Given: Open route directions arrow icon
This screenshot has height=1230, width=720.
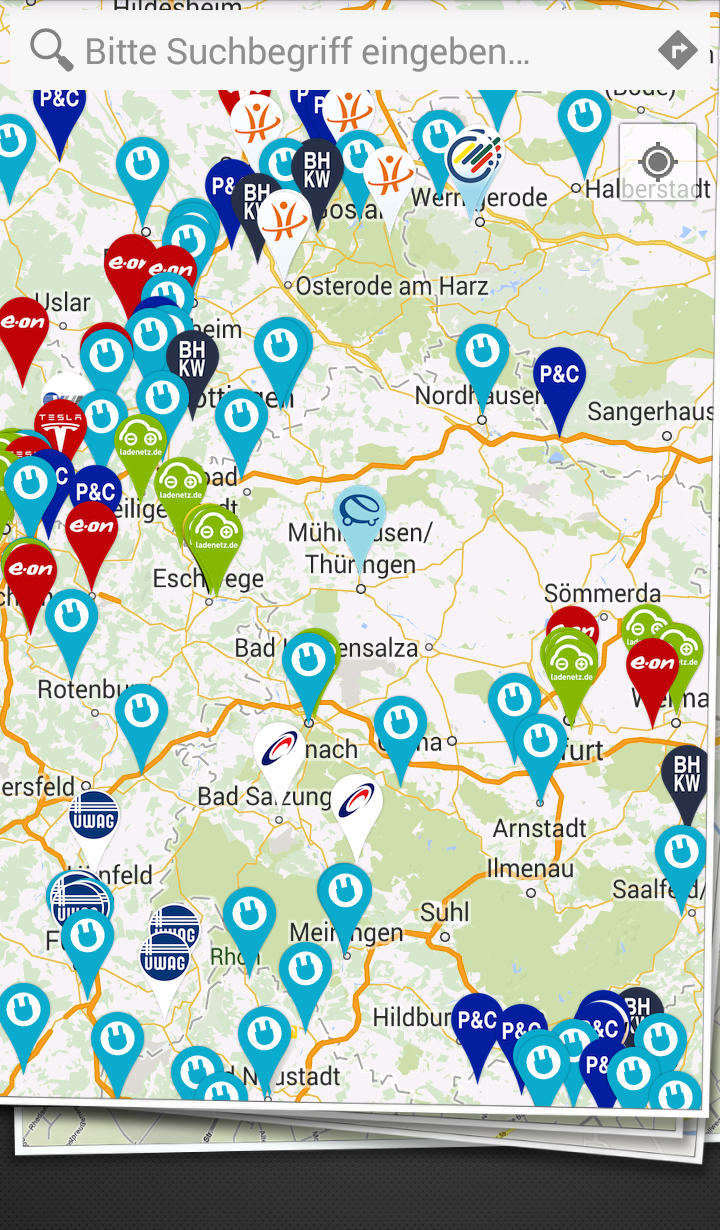Looking at the screenshot, I should point(677,49).
